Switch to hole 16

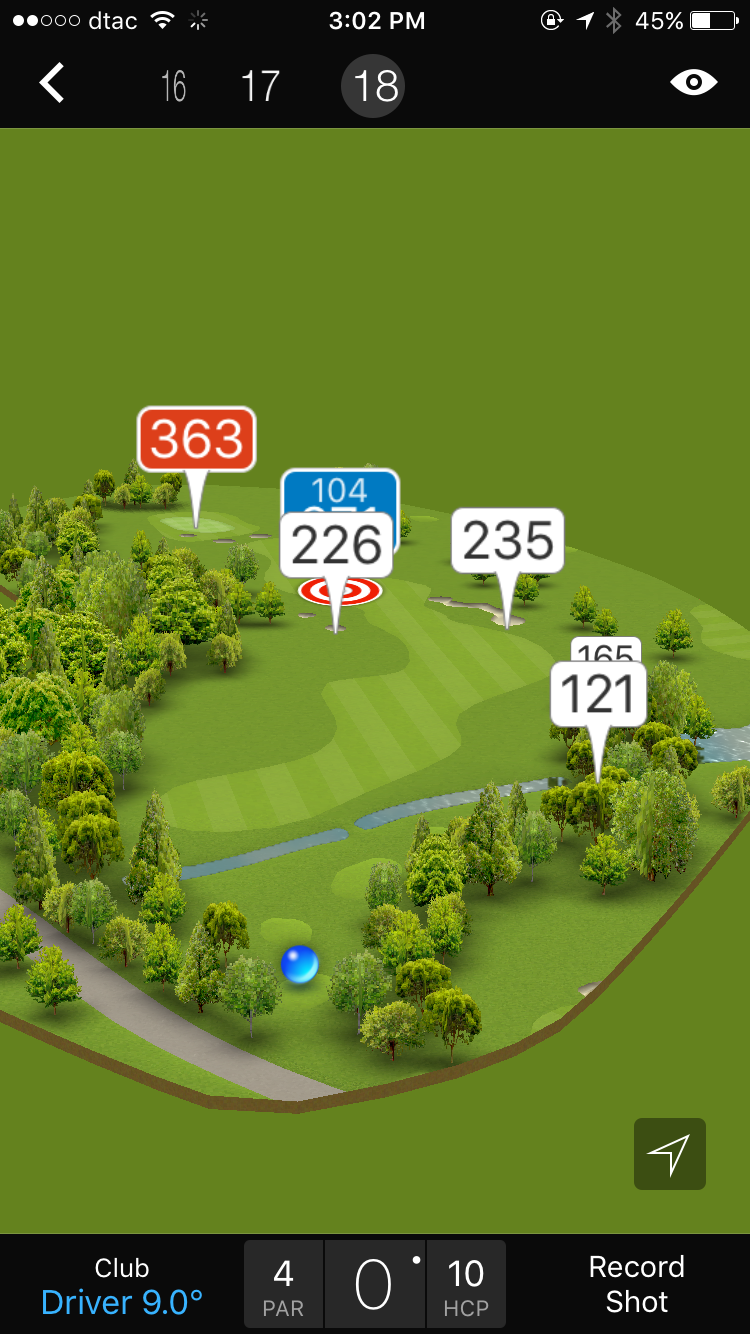[174, 86]
